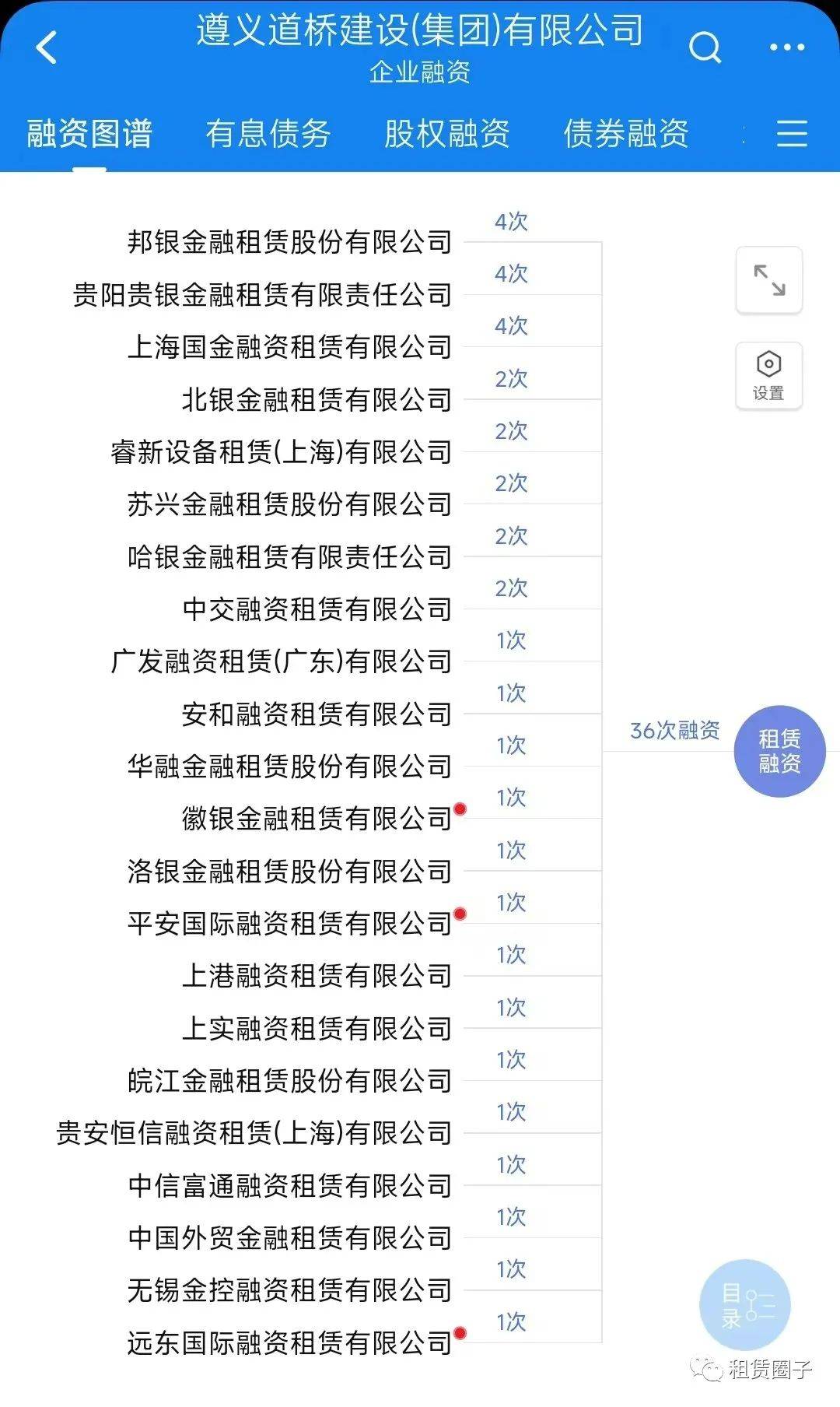Go back using the header arrow
Viewport: 840px width, 1407px height.
47,47
